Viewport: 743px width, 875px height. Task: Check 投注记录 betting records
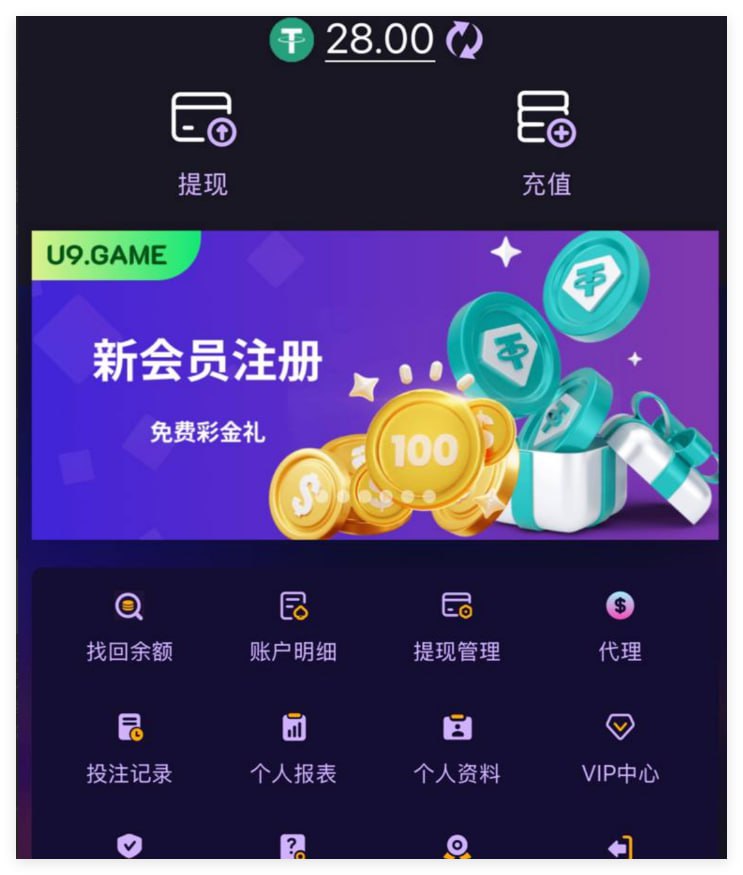(129, 748)
